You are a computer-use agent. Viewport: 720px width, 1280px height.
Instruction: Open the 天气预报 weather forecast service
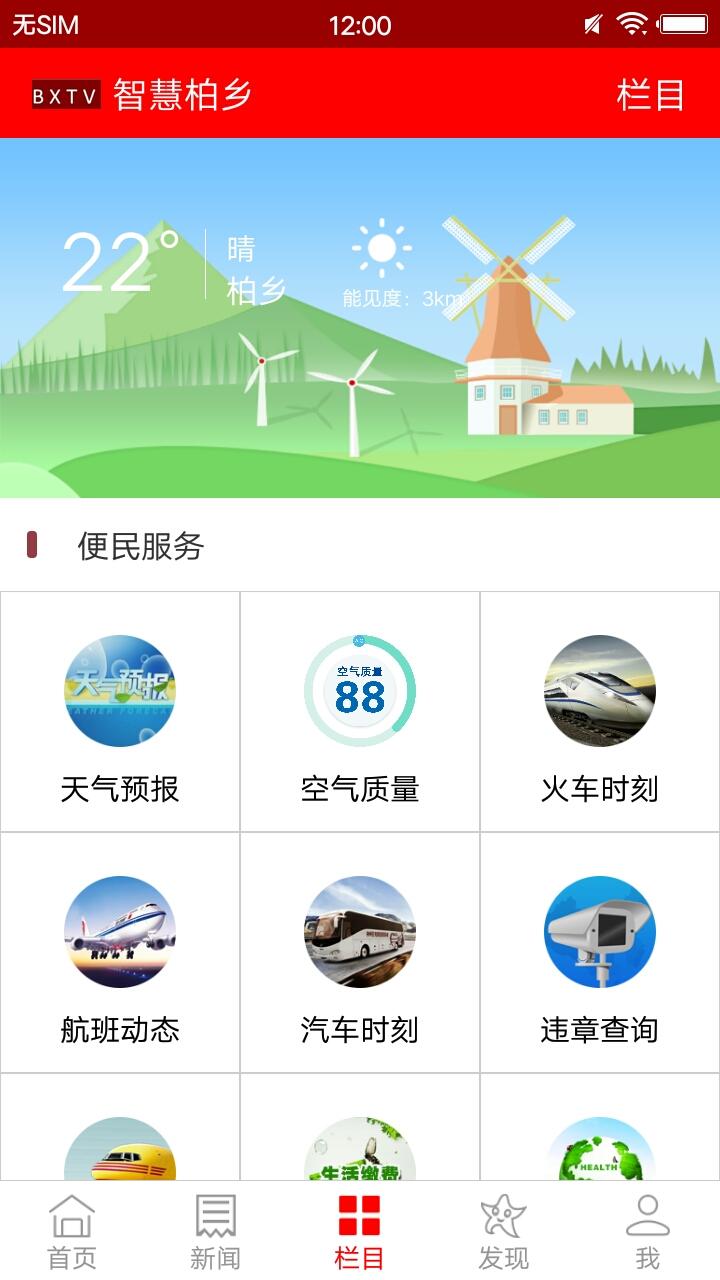click(120, 712)
